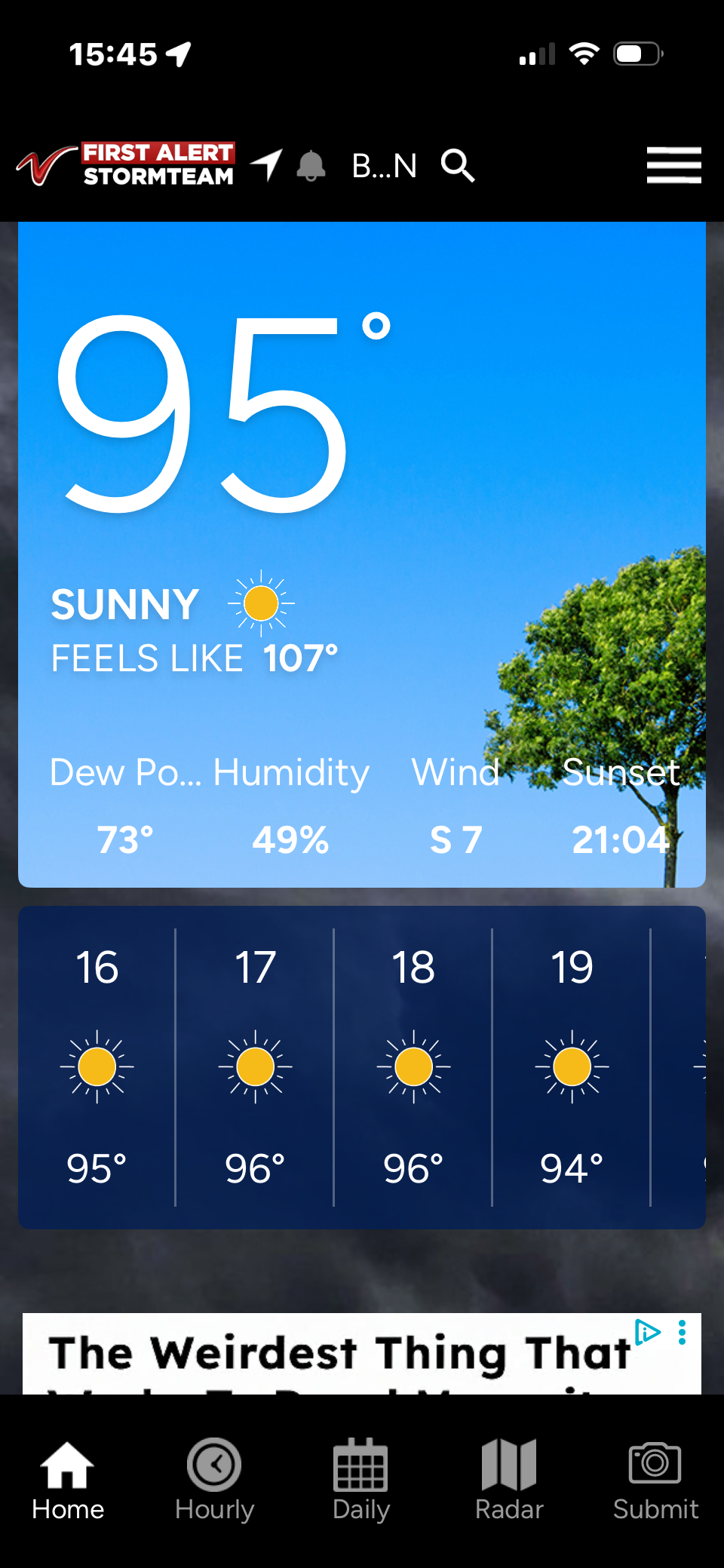
Task: View hourly forecast for 16
Action: pos(97,1067)
